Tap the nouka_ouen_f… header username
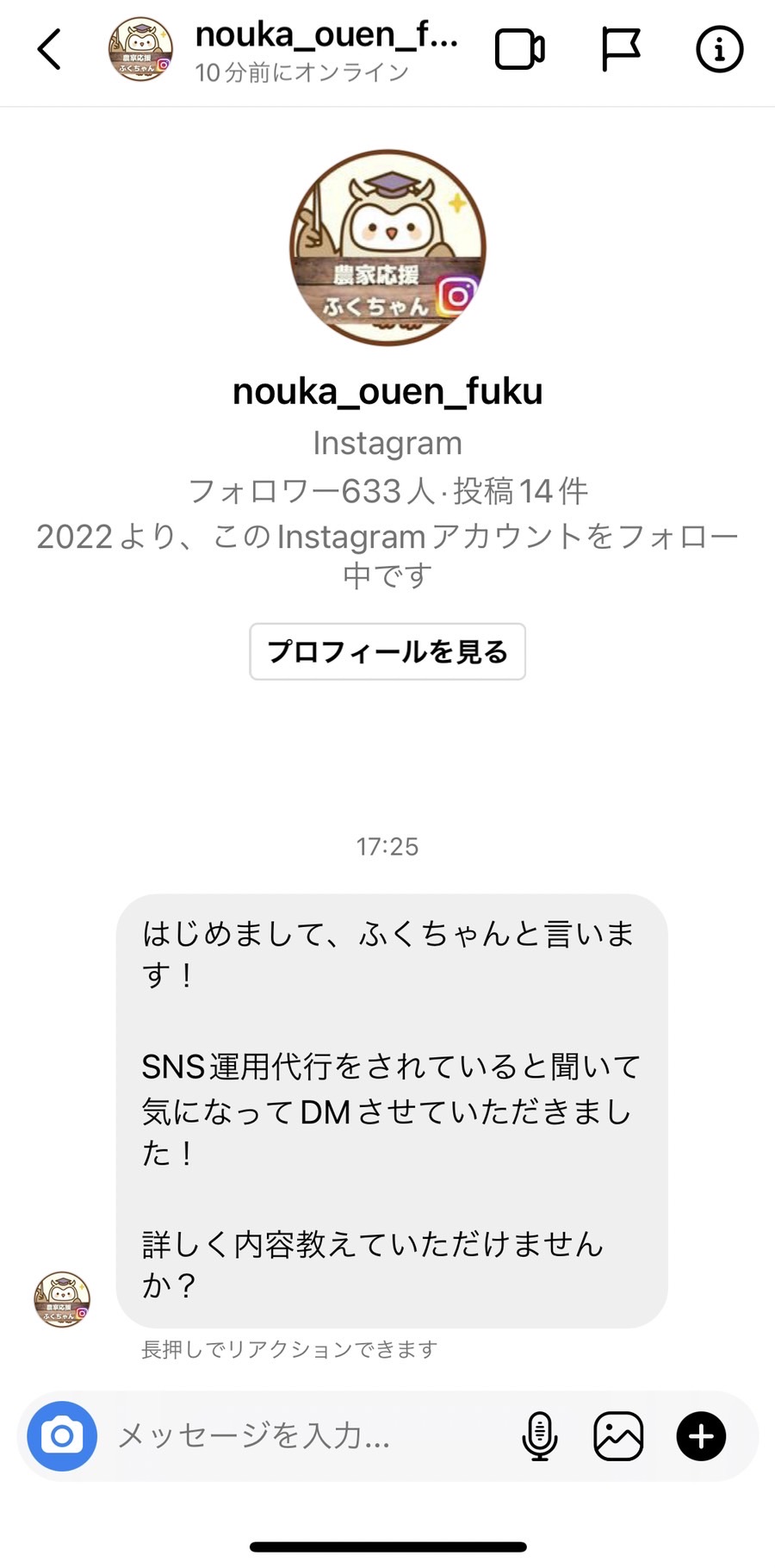The width and height of the screenshot is (775, 1568). (326, 35)
